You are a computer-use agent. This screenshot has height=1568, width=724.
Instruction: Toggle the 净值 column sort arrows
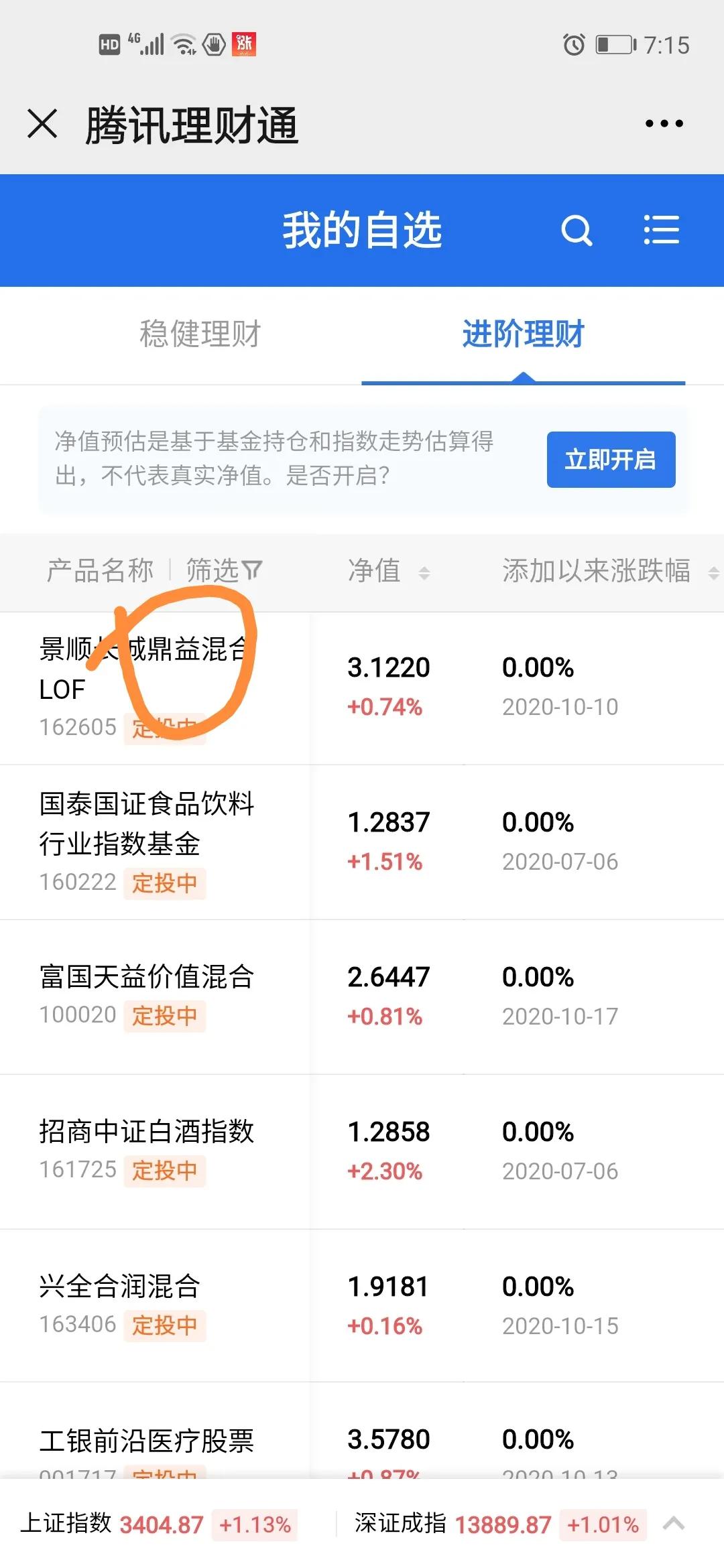(425, 572)
